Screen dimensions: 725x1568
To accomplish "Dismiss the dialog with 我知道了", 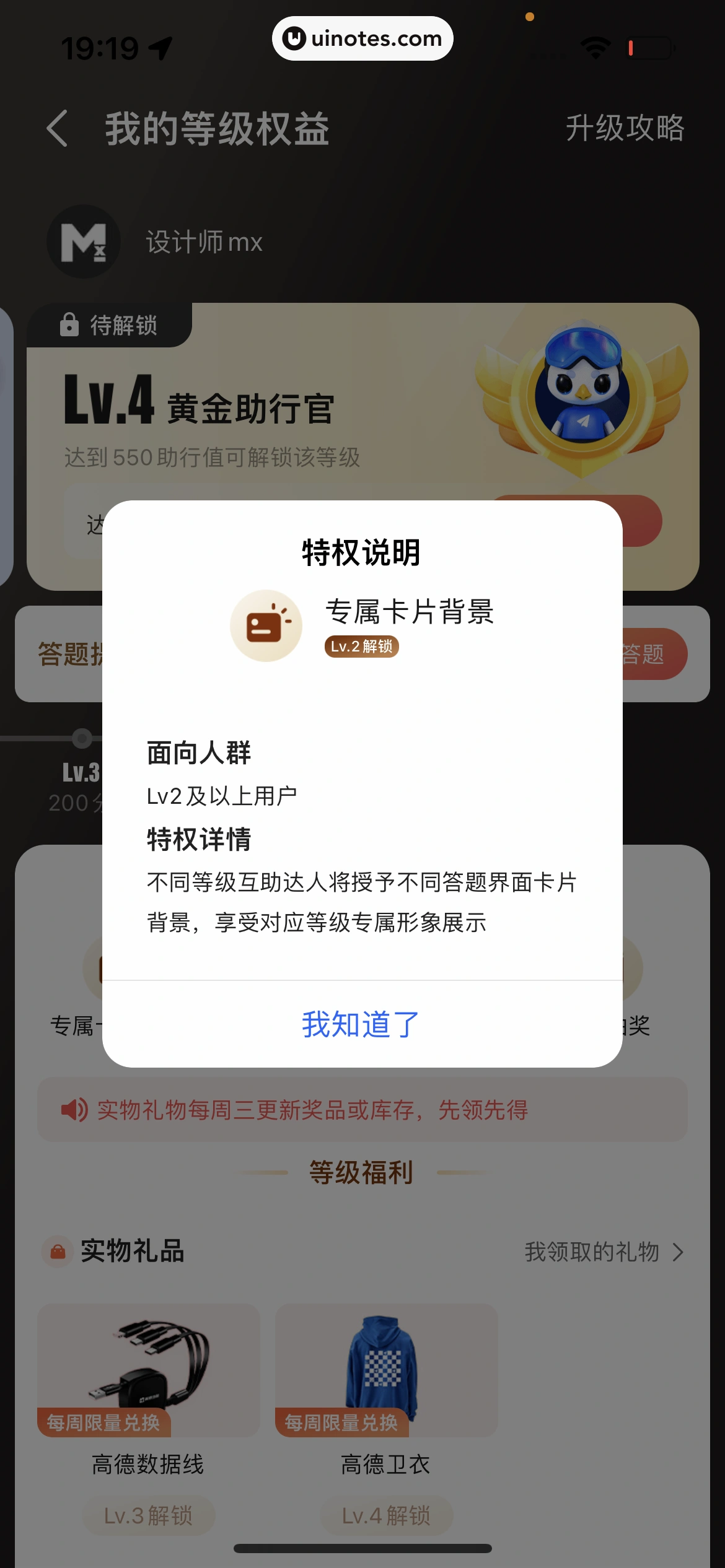I will click(x=362, y=1024).
